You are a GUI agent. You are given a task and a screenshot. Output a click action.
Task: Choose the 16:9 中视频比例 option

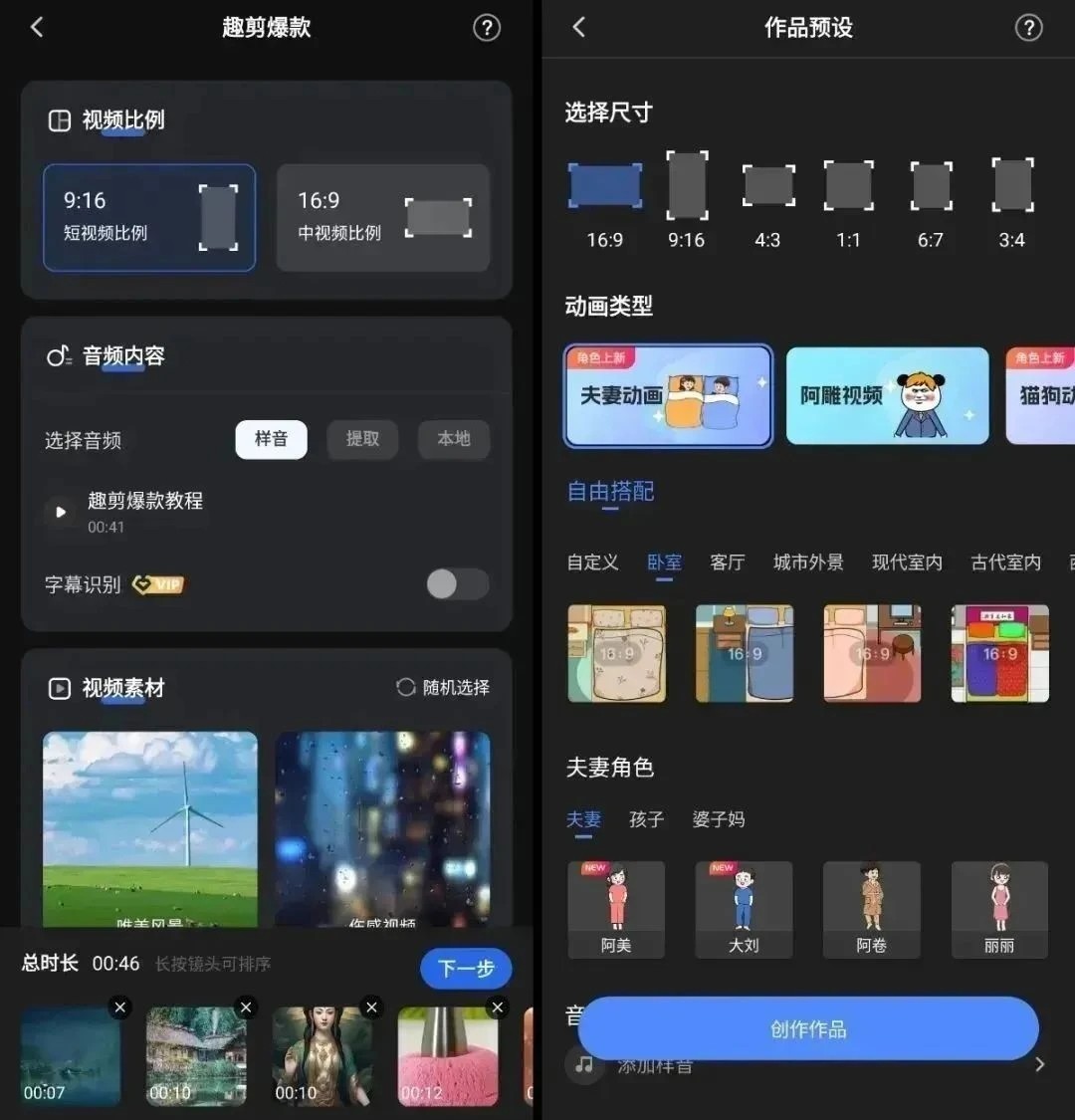coord(383,218)
